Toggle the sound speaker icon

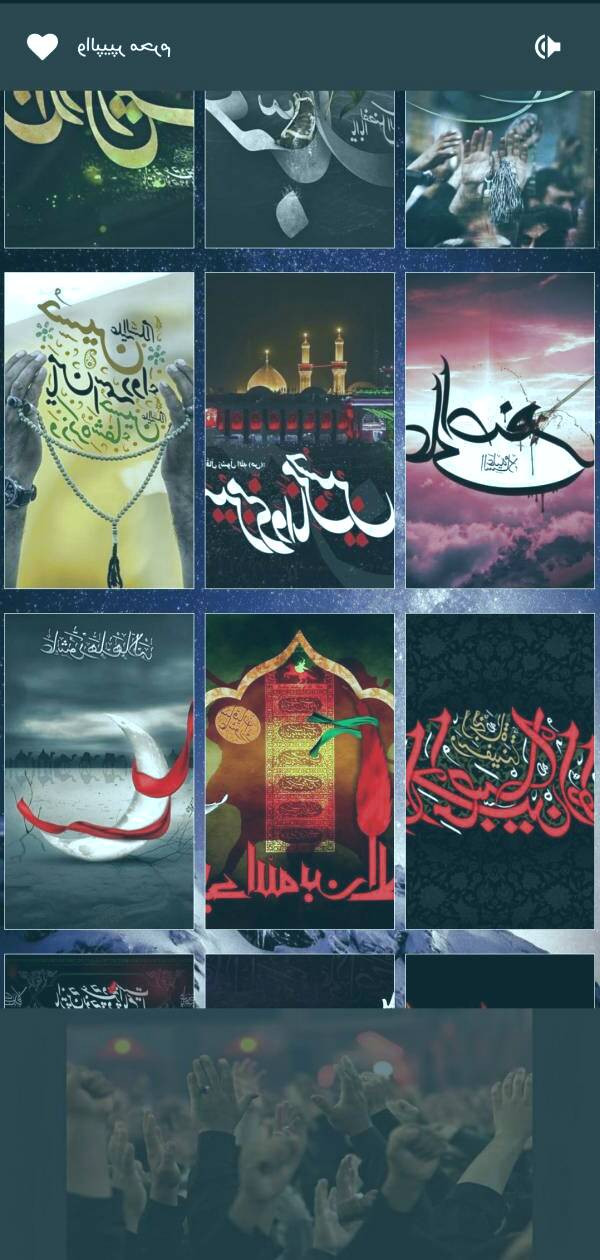547,47
